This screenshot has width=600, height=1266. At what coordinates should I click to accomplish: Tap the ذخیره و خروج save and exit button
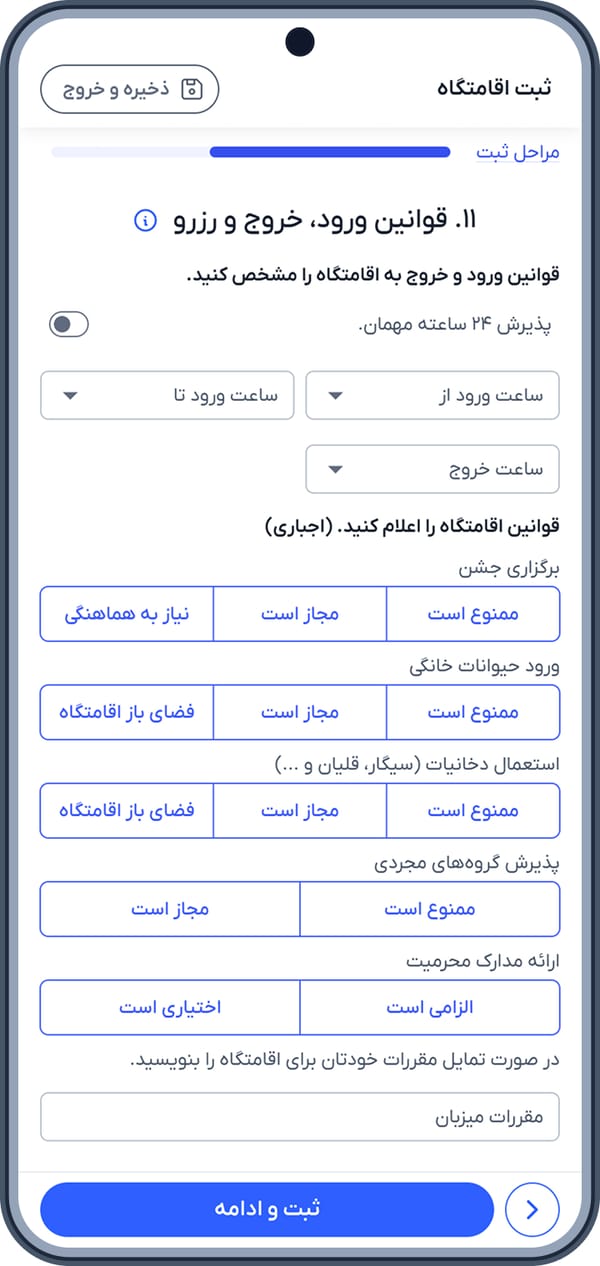(x=129, y=90)
